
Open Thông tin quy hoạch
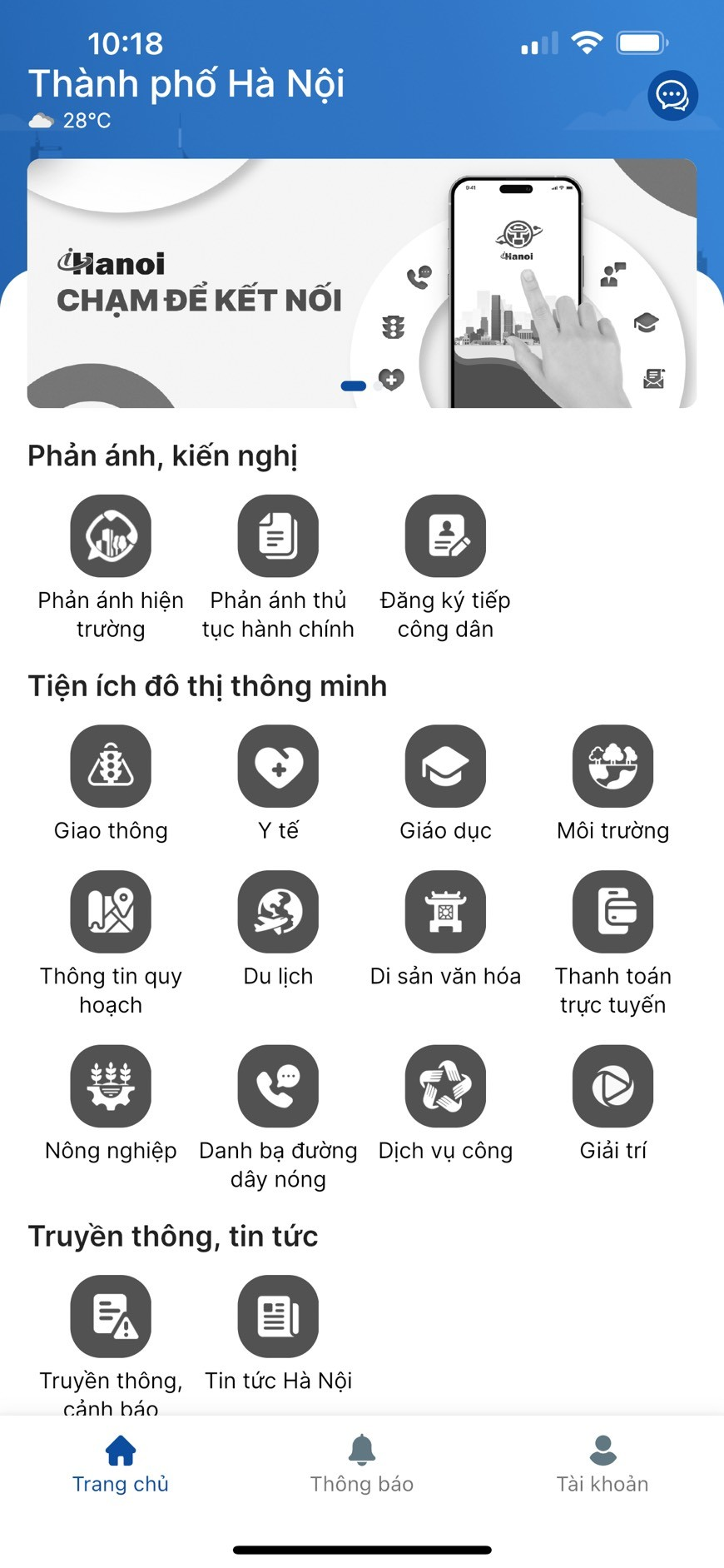point(111,912)
